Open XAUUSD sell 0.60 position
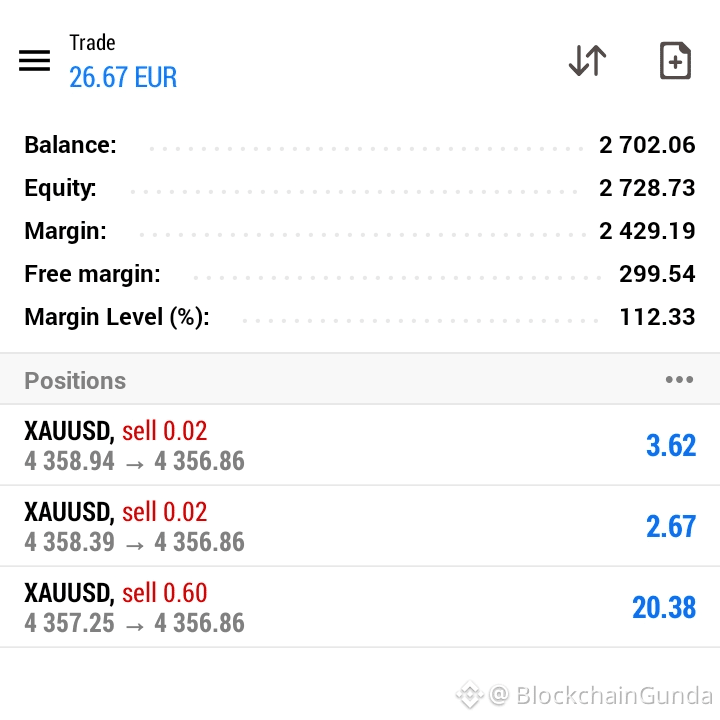 click(x=360, y=607)
